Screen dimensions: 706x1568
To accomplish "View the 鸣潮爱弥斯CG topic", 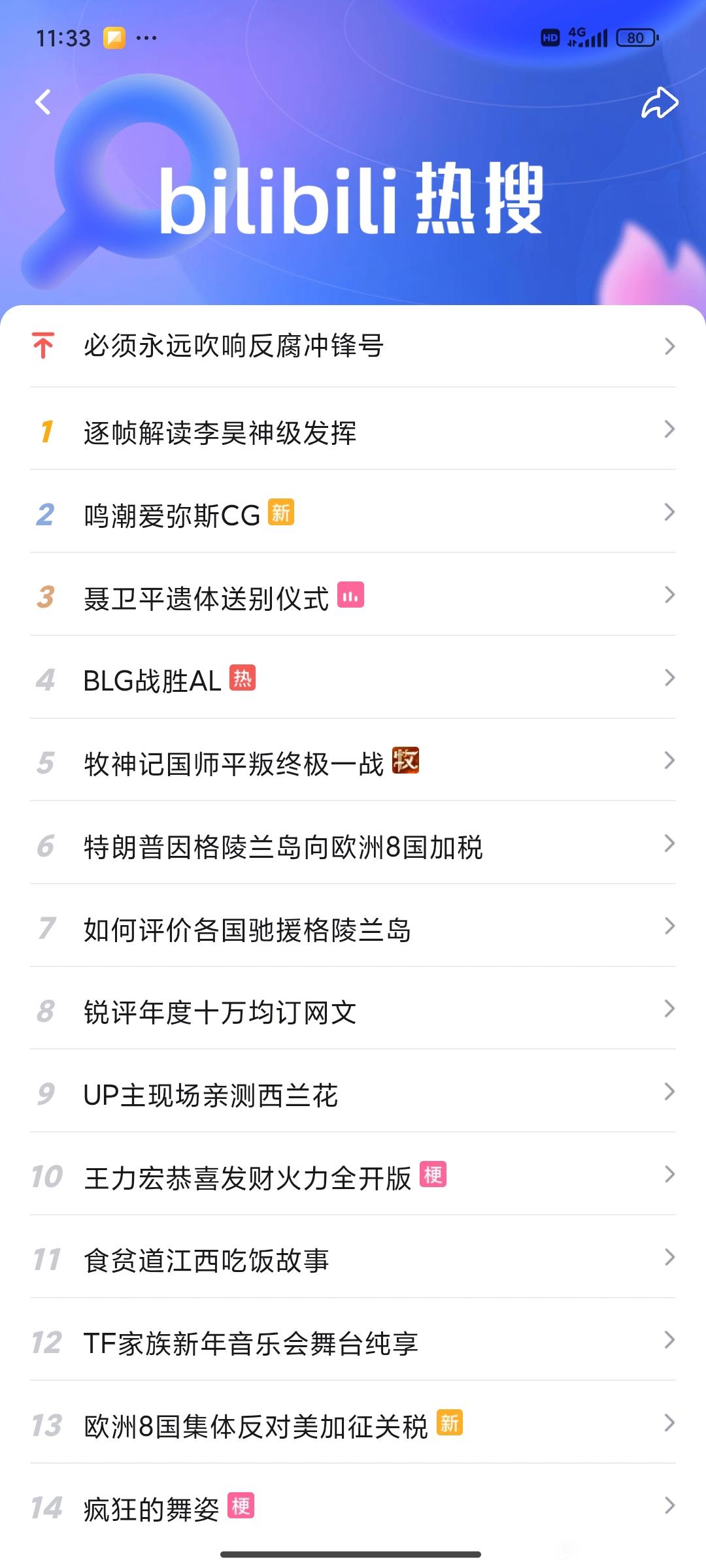I will click(173, 515).
